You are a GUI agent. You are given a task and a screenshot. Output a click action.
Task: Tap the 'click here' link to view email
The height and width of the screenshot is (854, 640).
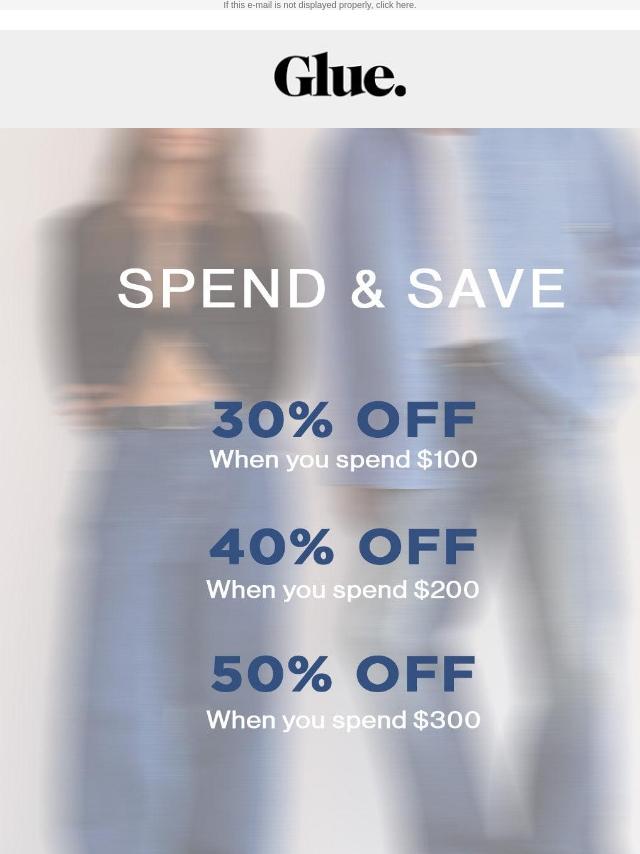coord(395,5)
